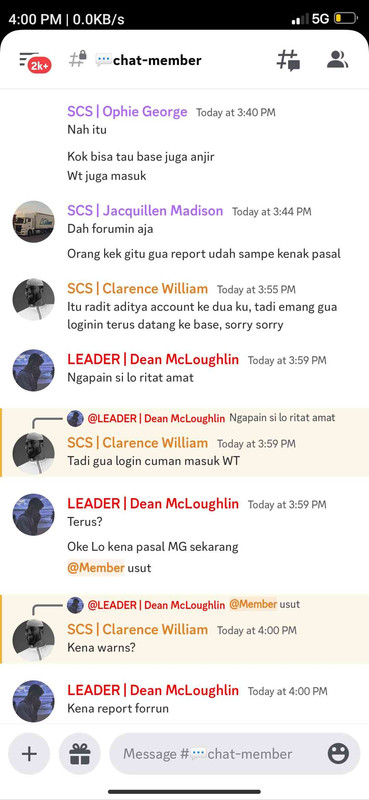This screenshot has height=800, width=369.
Task: Open the threads icon in header
Action: pos(288,60)
